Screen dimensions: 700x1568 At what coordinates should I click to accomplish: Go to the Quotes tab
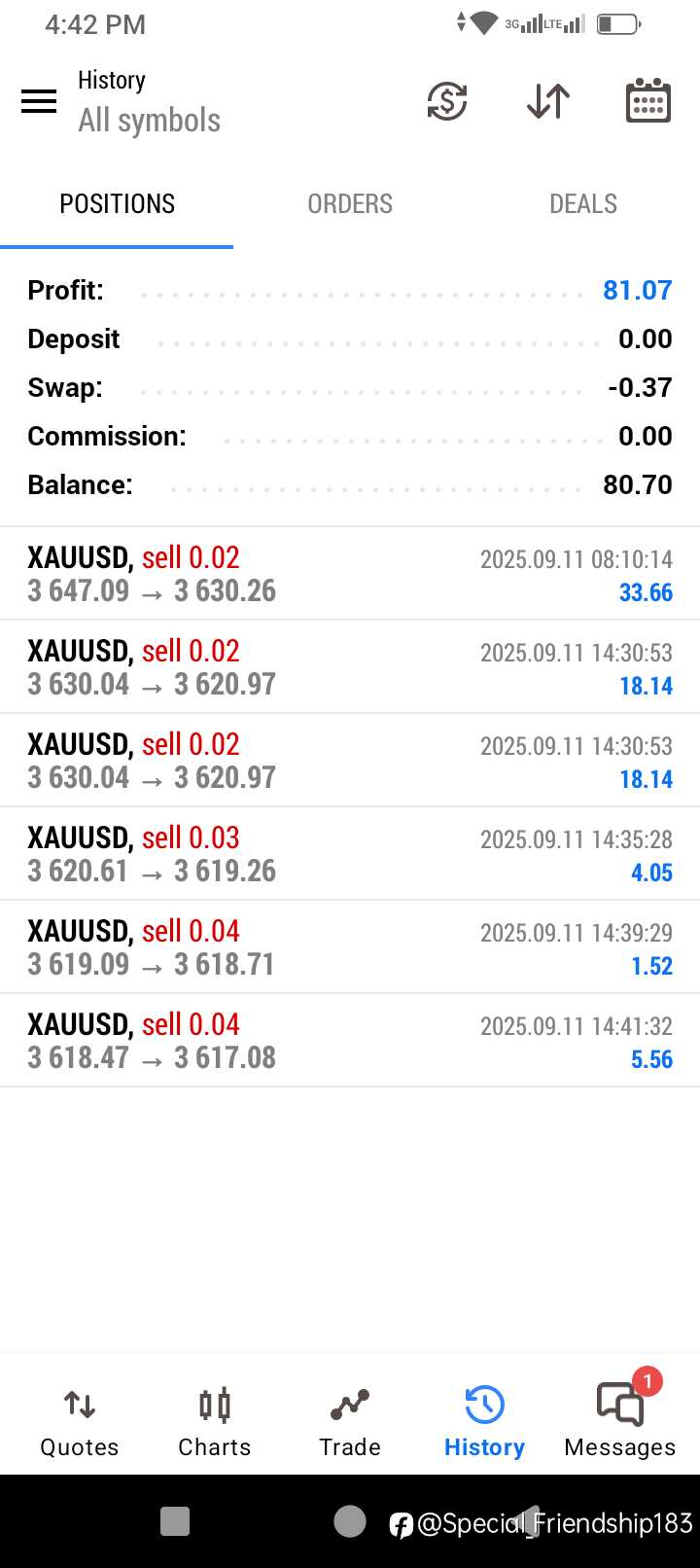(80, 1420)
